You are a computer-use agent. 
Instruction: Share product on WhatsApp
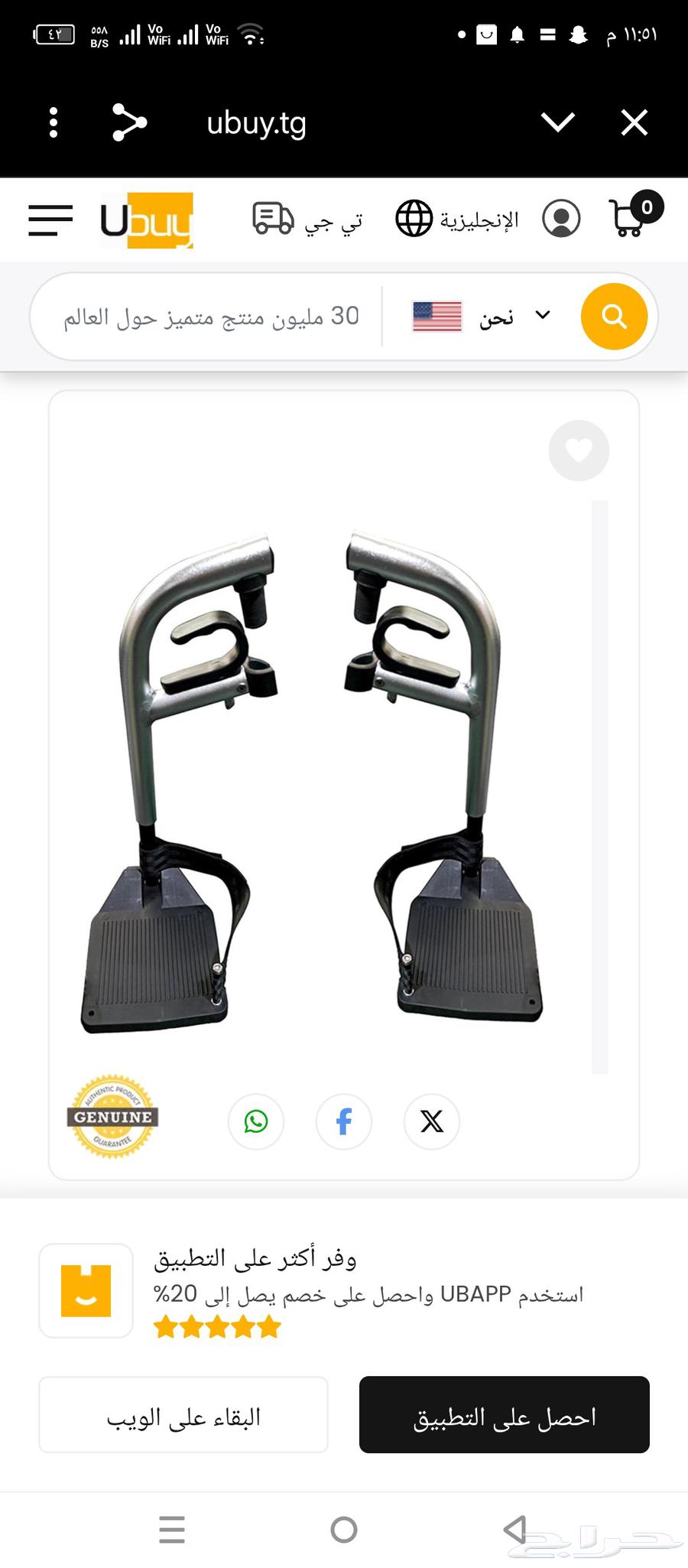[256, 1121]
